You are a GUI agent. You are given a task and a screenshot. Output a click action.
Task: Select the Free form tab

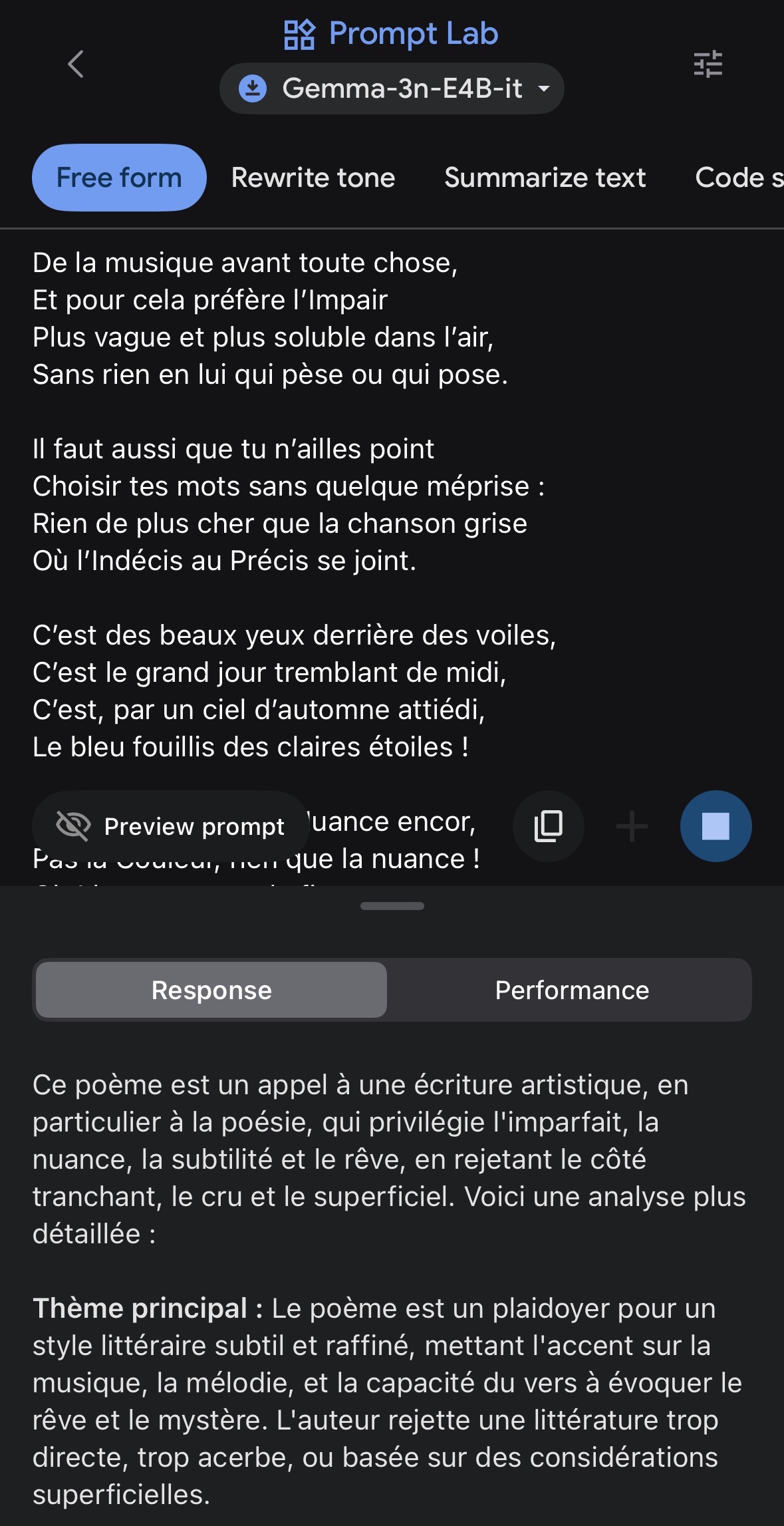tap(119, 178)
